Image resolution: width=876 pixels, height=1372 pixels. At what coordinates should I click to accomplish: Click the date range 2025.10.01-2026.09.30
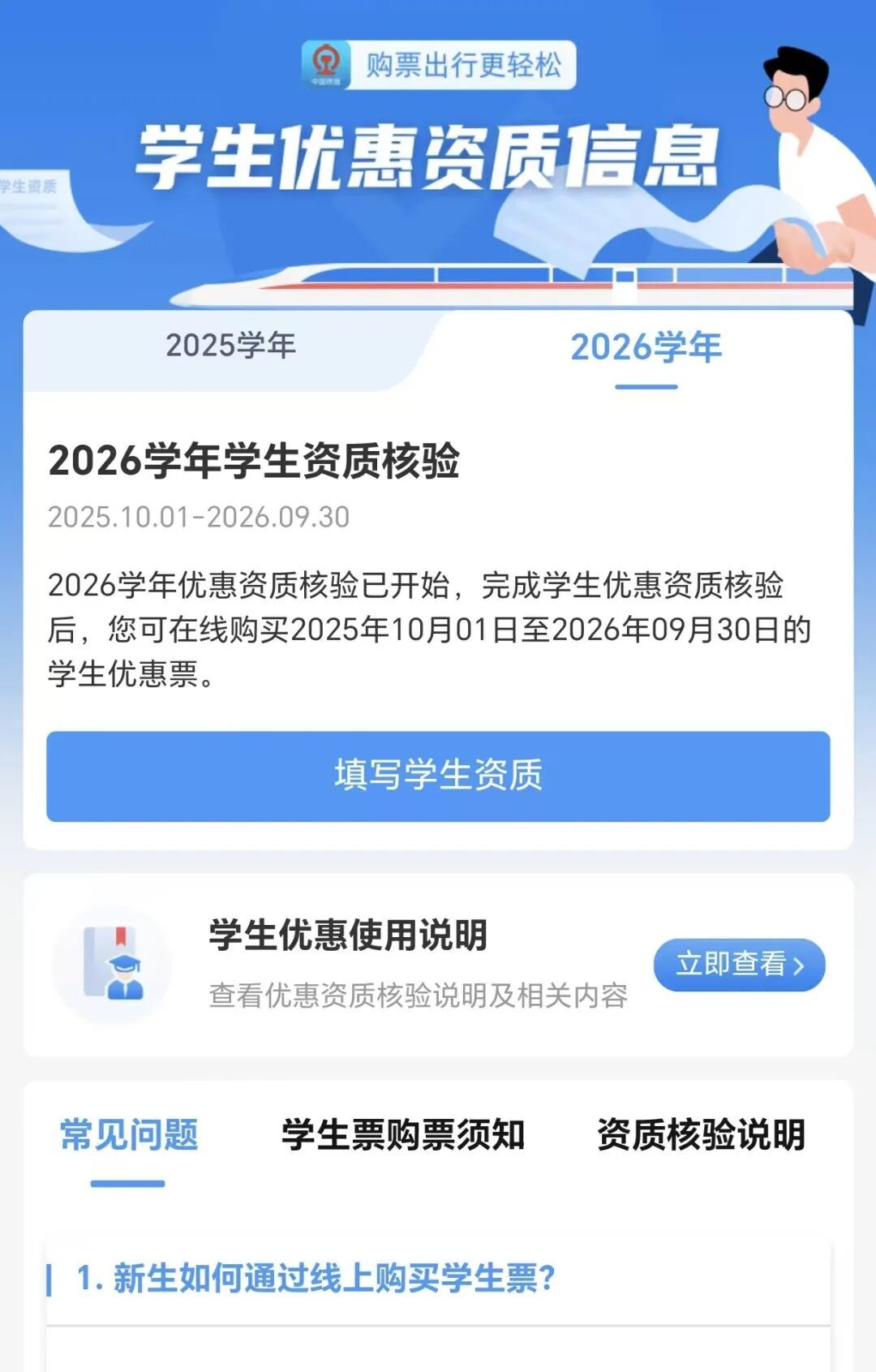click(x=199, y=518)
